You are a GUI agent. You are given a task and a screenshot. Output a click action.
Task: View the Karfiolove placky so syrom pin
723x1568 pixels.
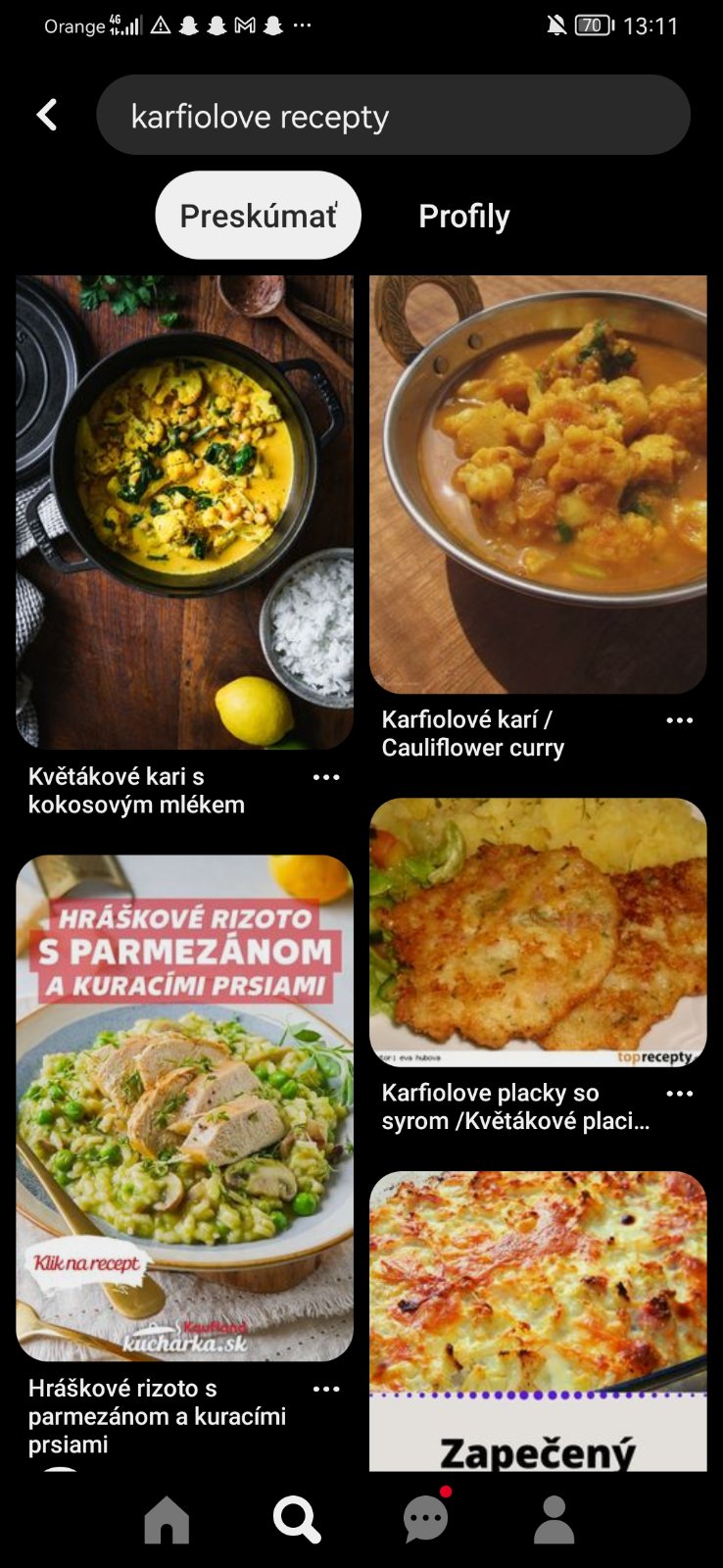(x=537, y=931)
